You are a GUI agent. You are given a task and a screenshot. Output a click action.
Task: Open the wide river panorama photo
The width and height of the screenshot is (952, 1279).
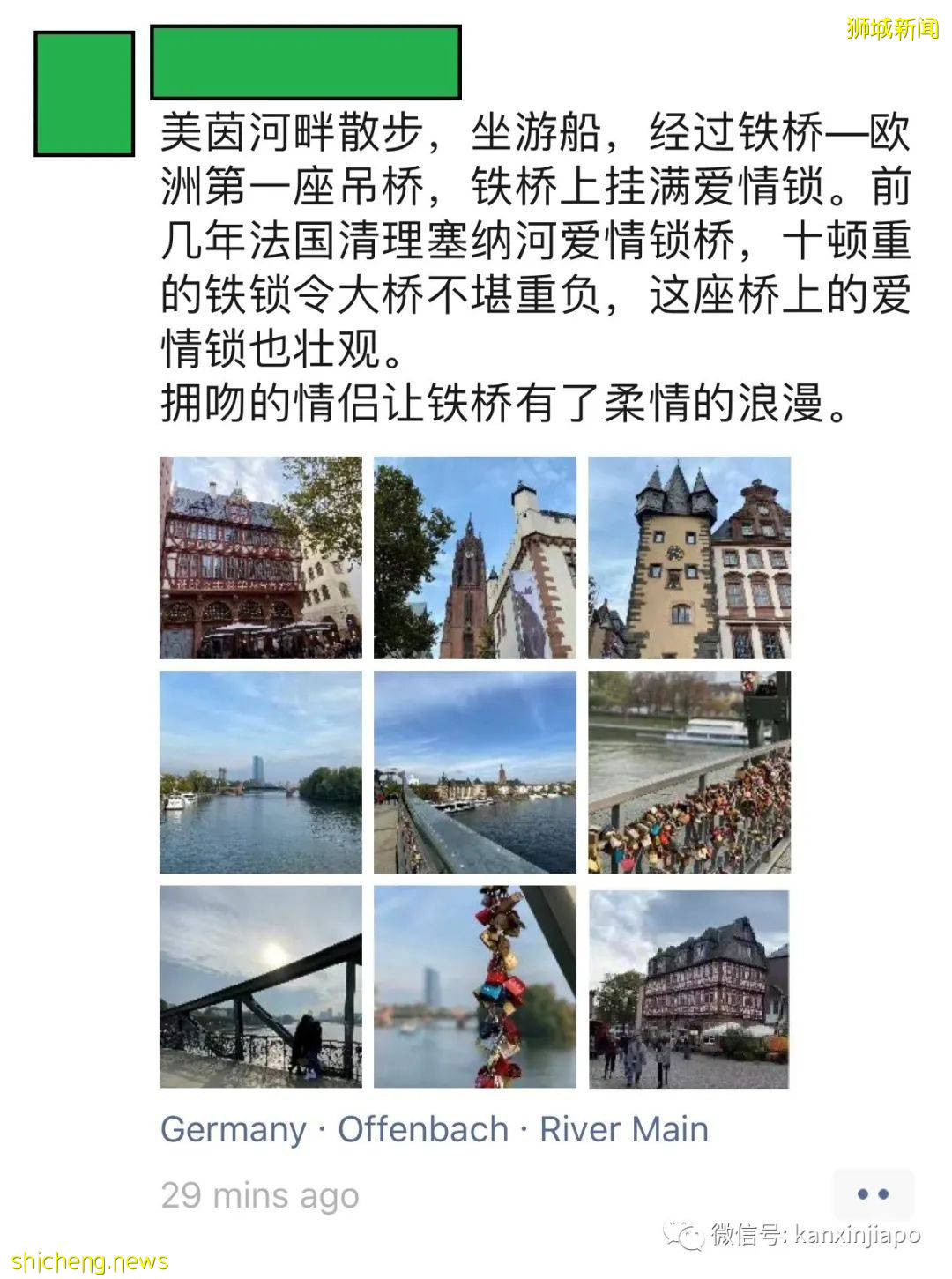click(x=262, y=771)
